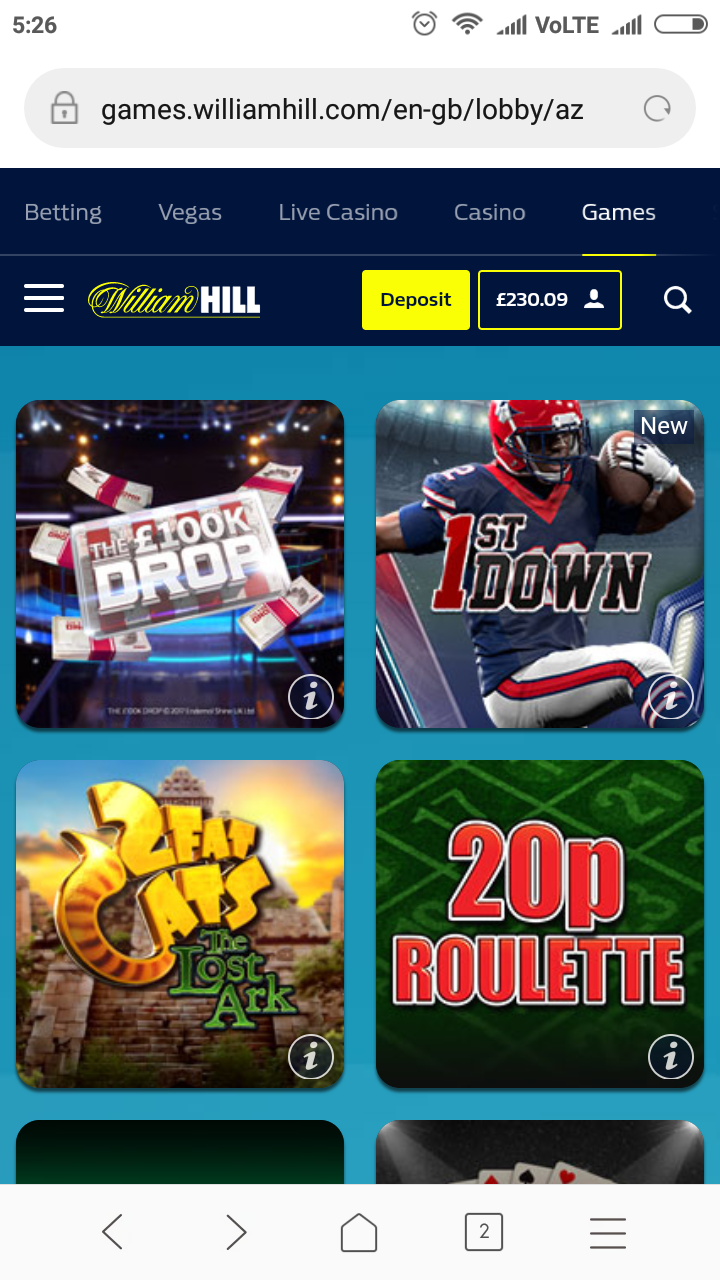Open the browser tab switcher
720x1280 pixels.
coord(484,1232)
